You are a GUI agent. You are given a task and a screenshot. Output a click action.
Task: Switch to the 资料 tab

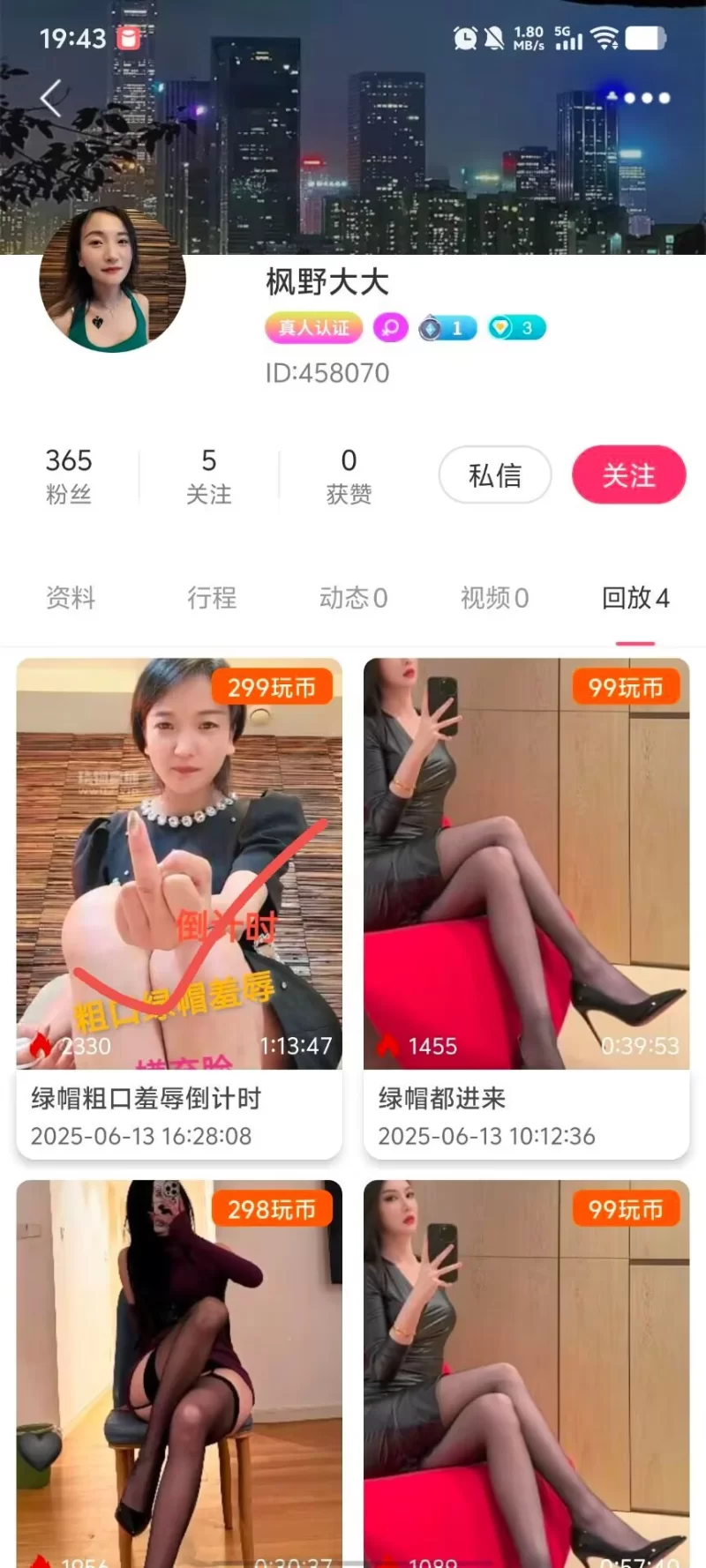[71, 598]
